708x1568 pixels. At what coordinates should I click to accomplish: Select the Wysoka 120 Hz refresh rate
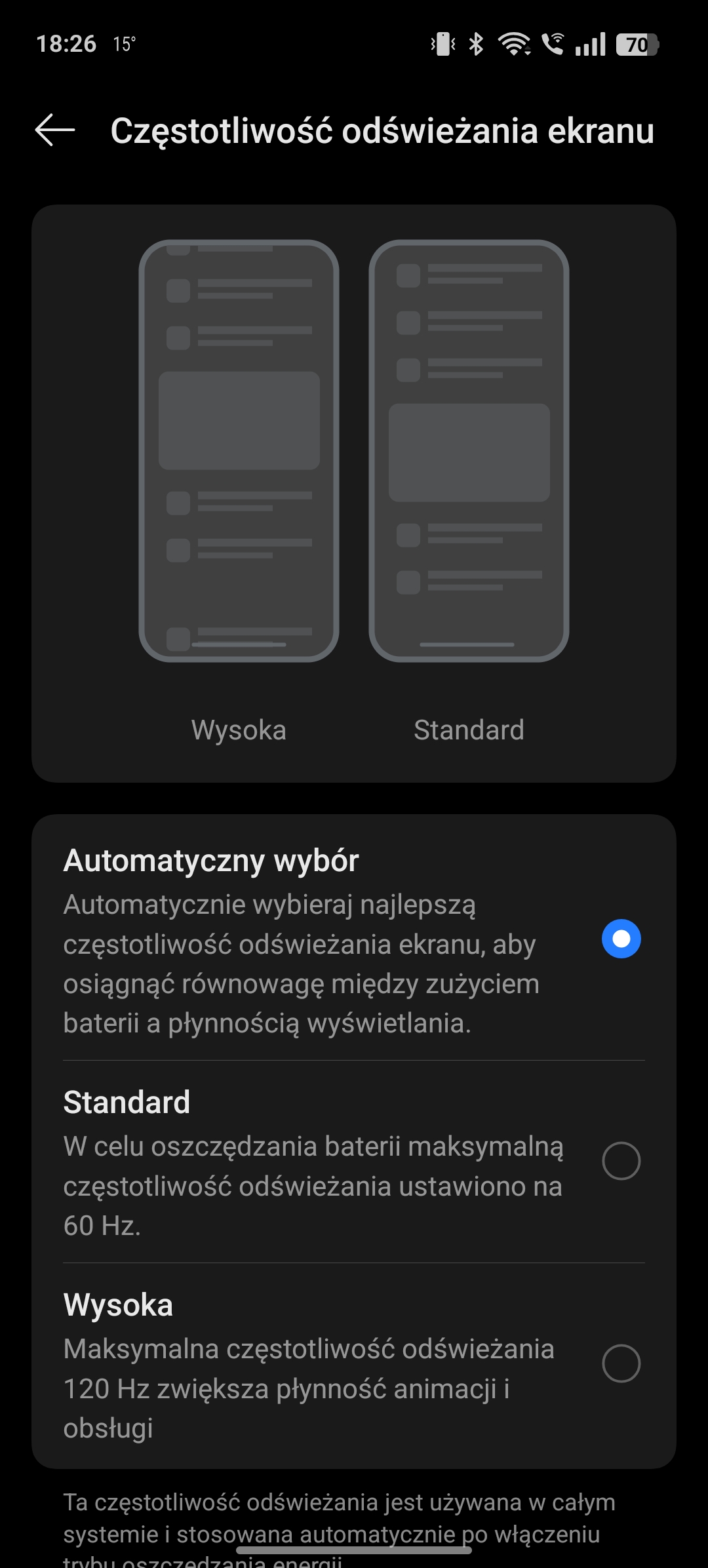tap(620, 1363)
